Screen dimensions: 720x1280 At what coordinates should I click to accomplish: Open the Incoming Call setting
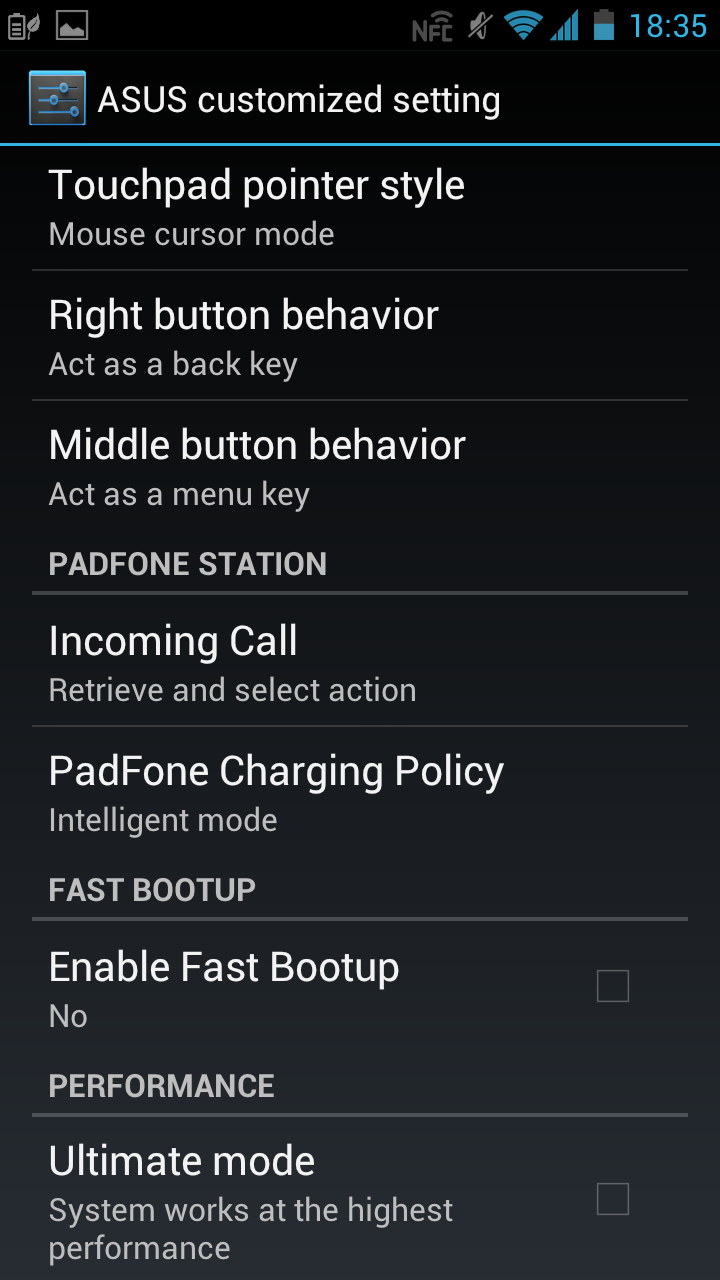[360, 661]
